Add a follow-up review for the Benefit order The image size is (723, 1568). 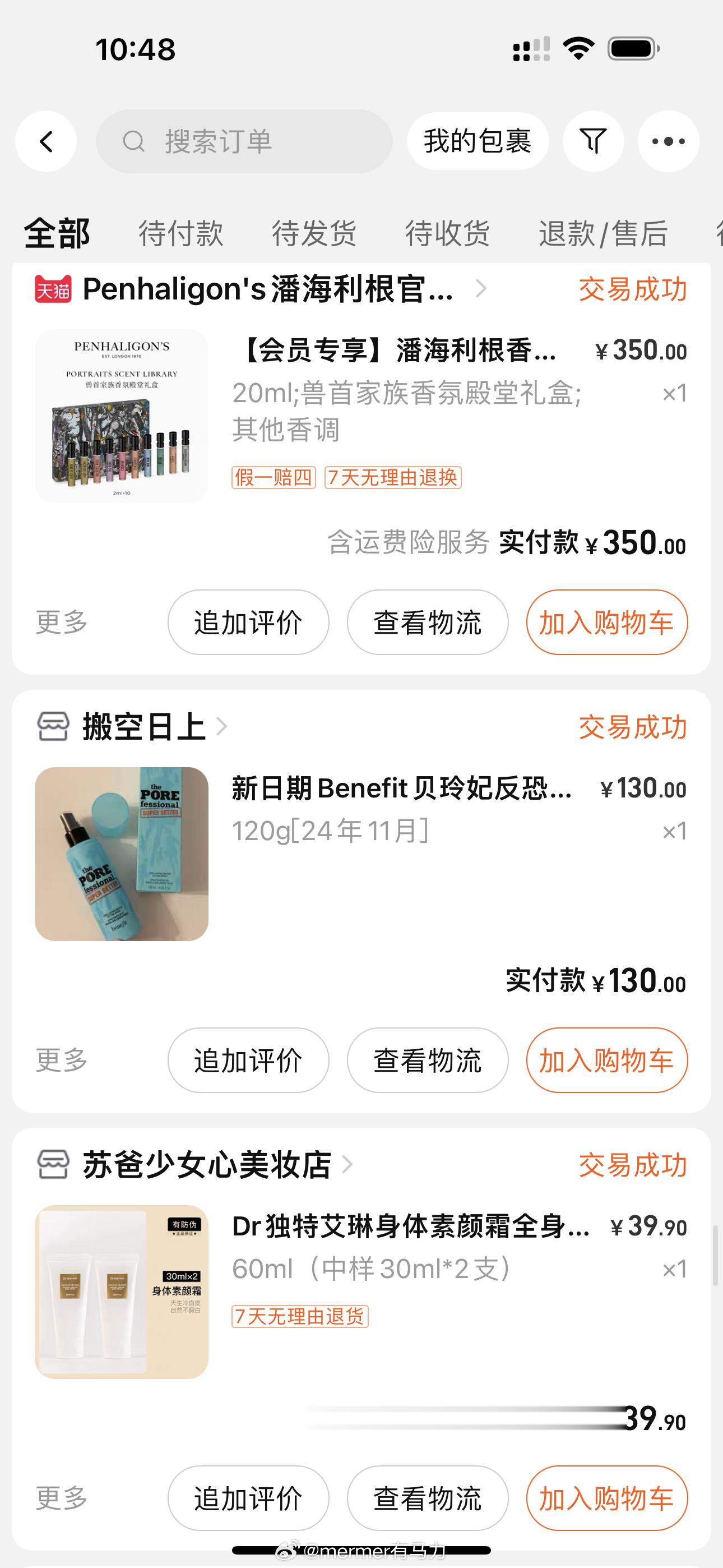tap(248, 1060)
